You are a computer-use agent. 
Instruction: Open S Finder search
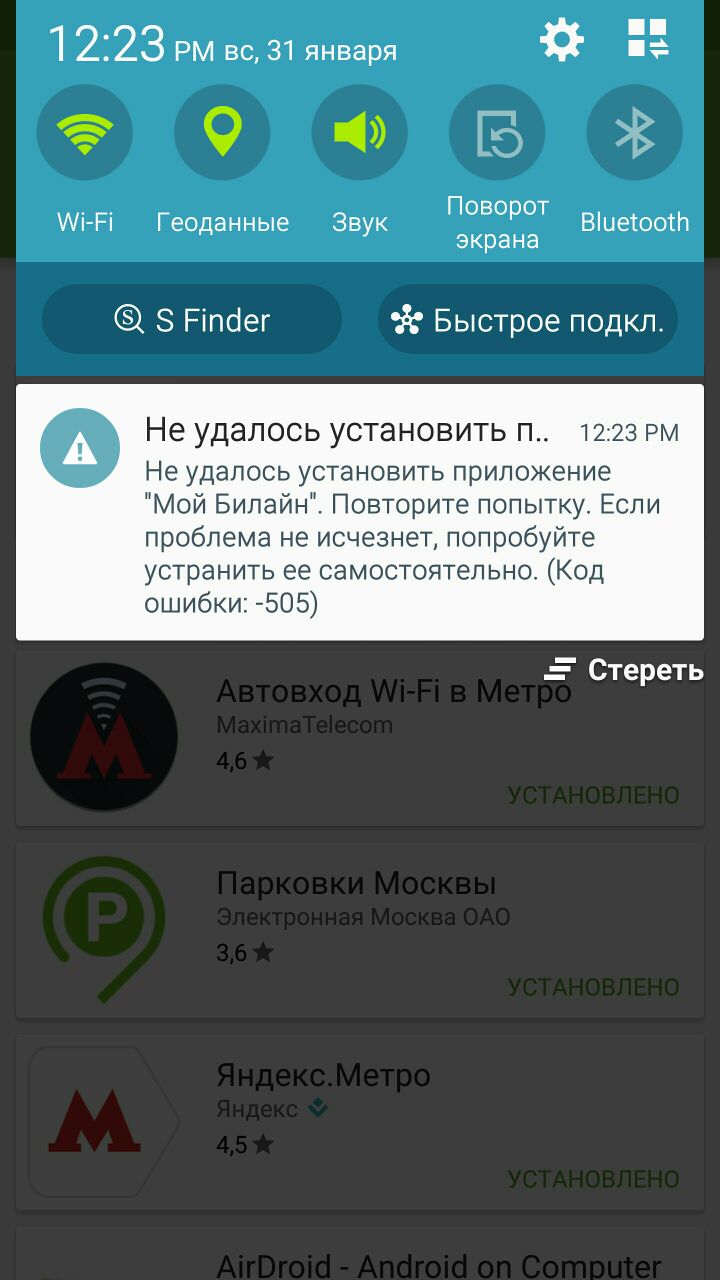pos(192,320)
